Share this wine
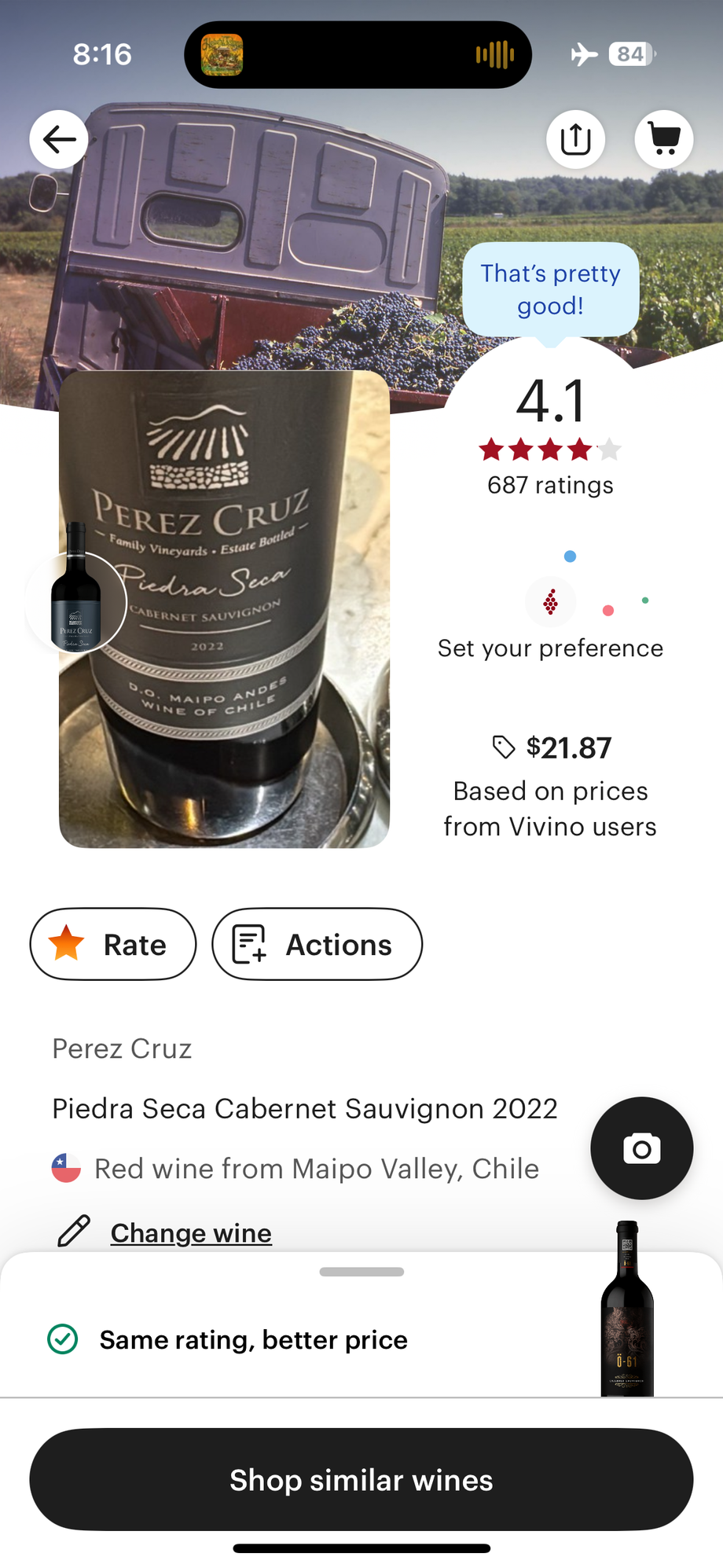 575,140
